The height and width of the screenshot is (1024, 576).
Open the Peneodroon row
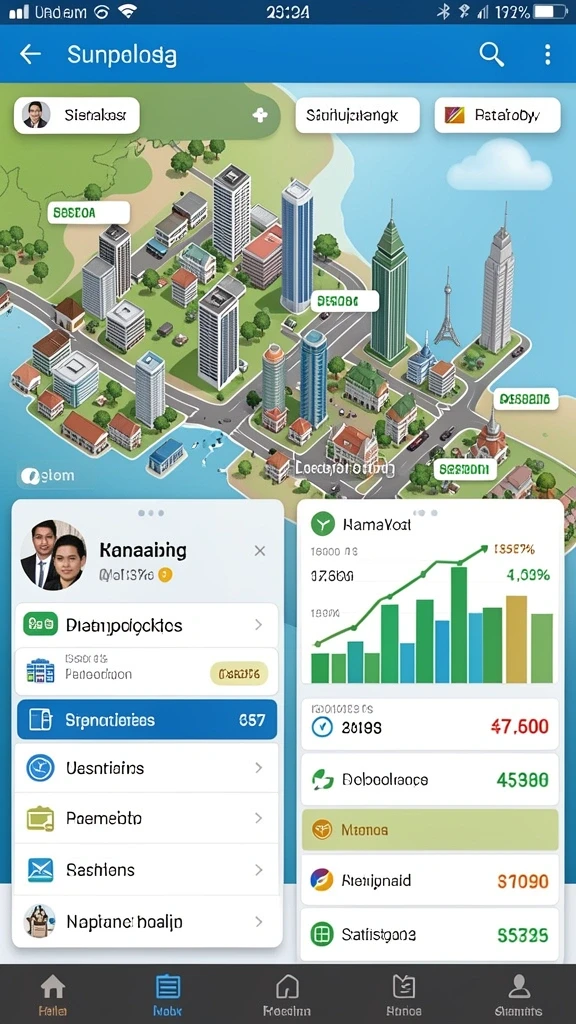(146, 671)
